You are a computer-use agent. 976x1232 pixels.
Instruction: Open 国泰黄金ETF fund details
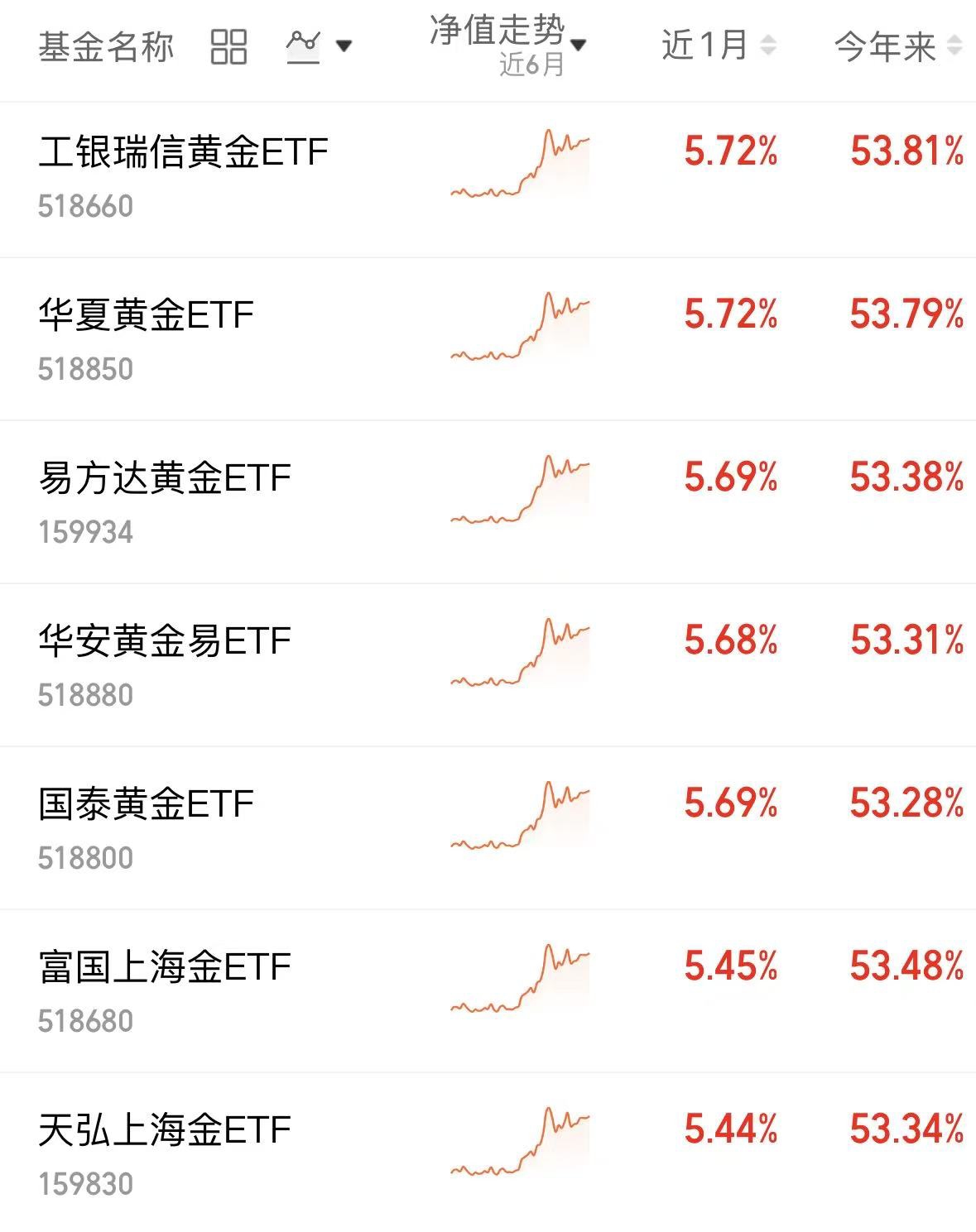pos(146,804)
